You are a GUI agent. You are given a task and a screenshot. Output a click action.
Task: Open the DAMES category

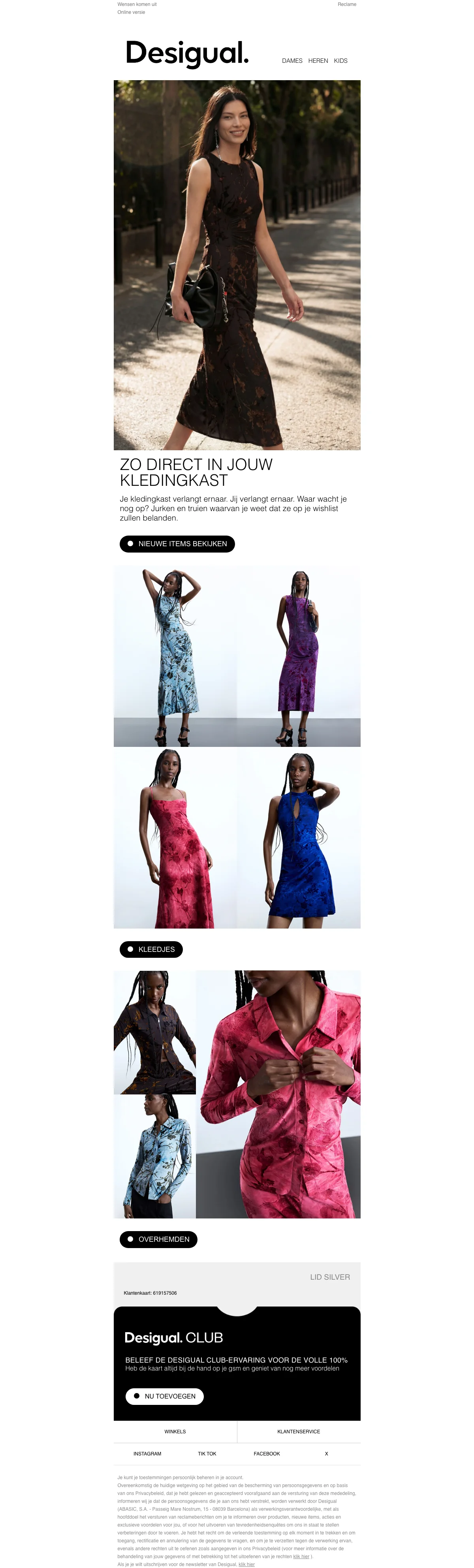[x=292, y=61]
